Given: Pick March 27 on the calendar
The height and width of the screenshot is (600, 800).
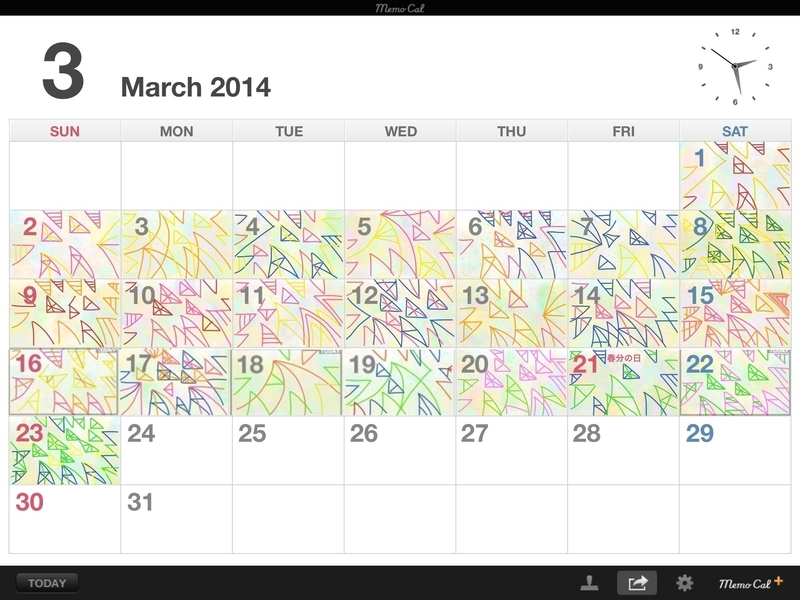Looking at the screenshot, I should (512, 451).
